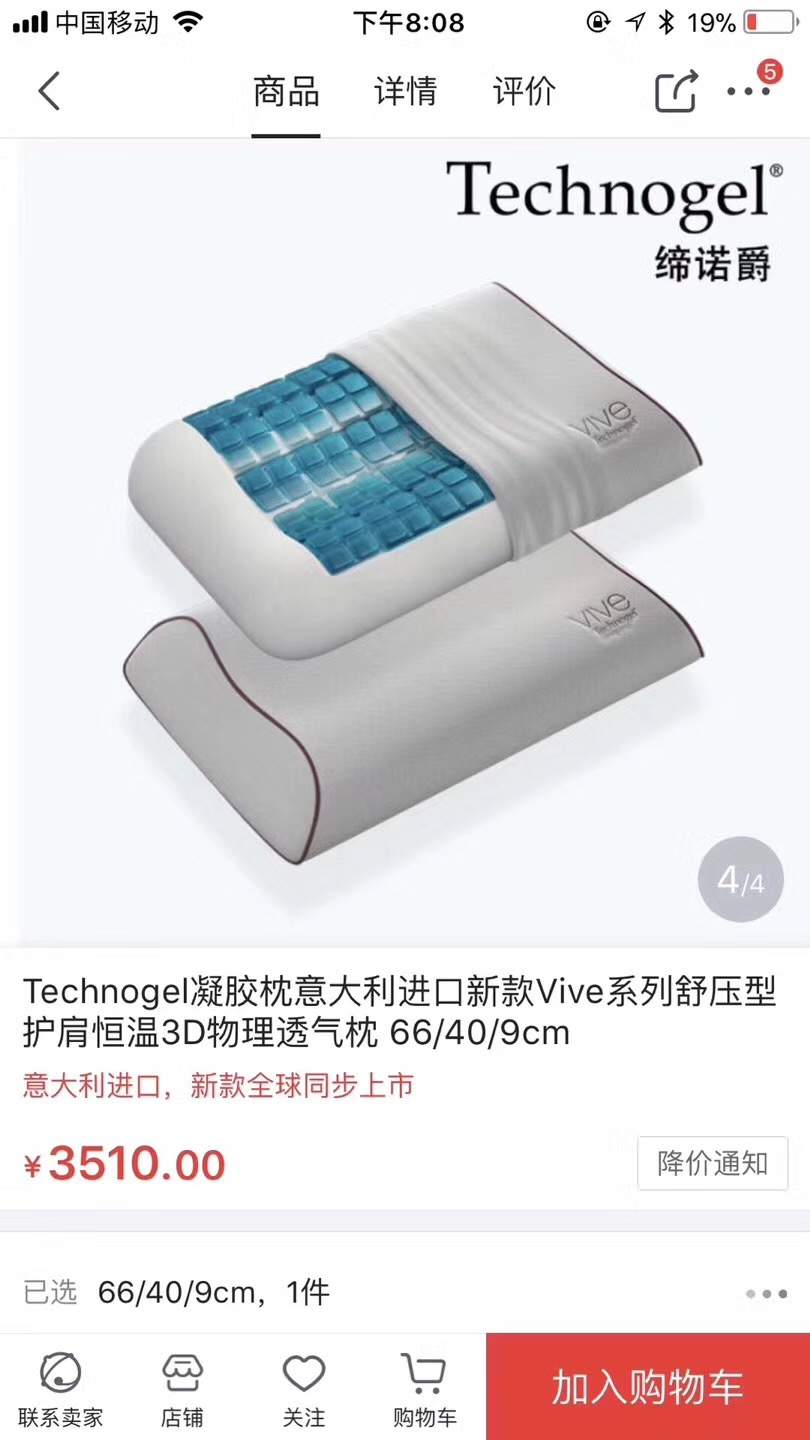Add pillow to cart with 加入购物车
Screen dimensions: 810x1440
[648, 1387]
